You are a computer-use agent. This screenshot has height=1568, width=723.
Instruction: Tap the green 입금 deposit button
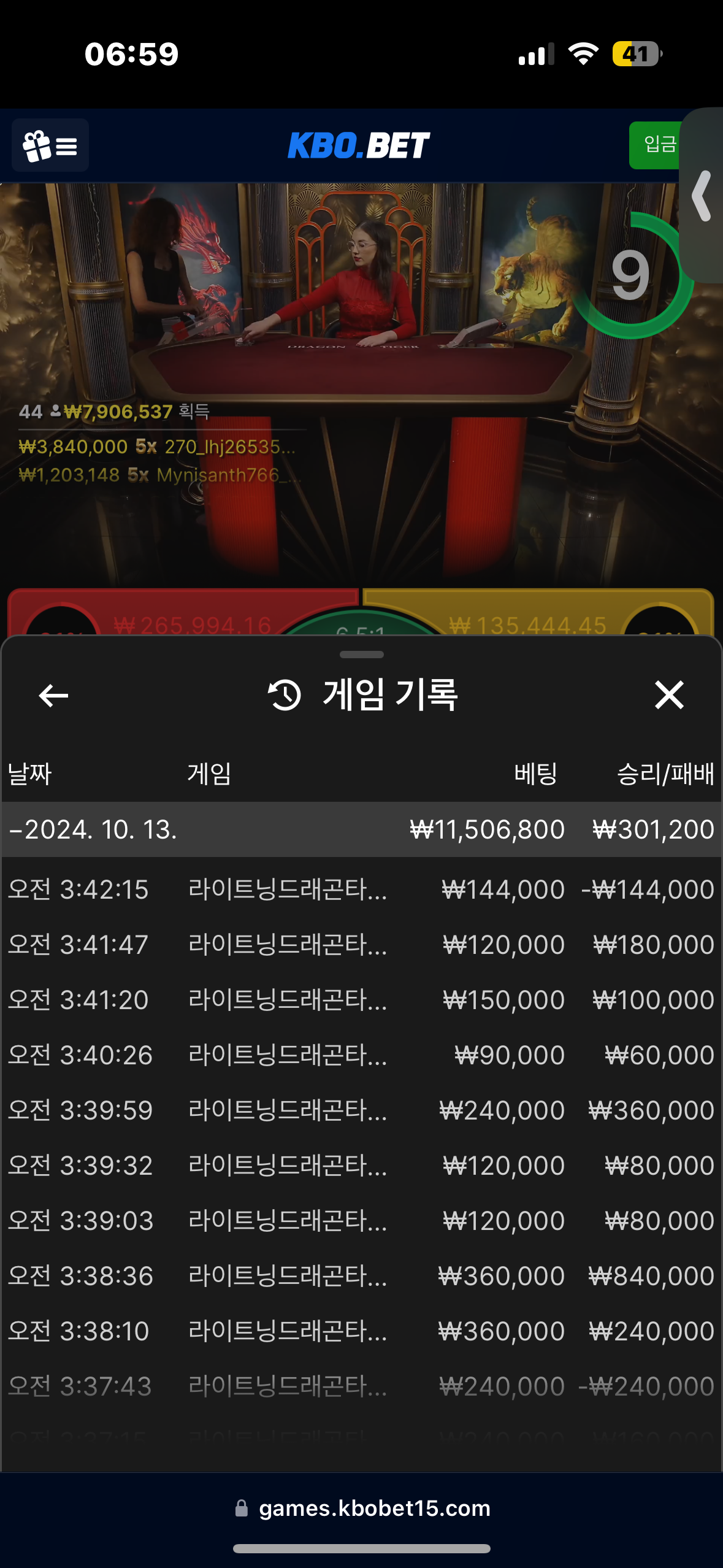click(x=656, y=145)
